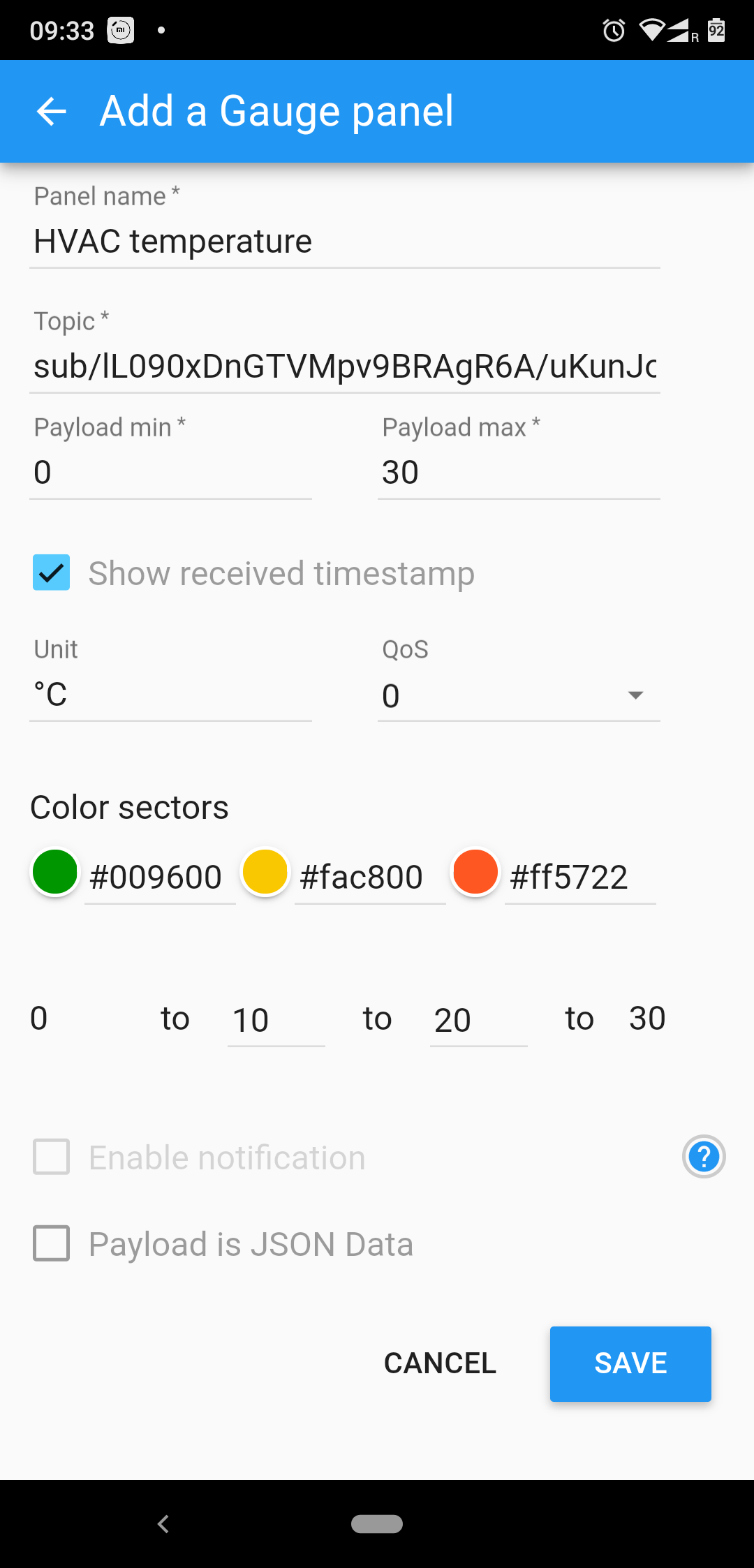Edit the #ff5722 hex color field
Image resolution: width=754 pixels, height=1568 pixels.
point(579,878)
